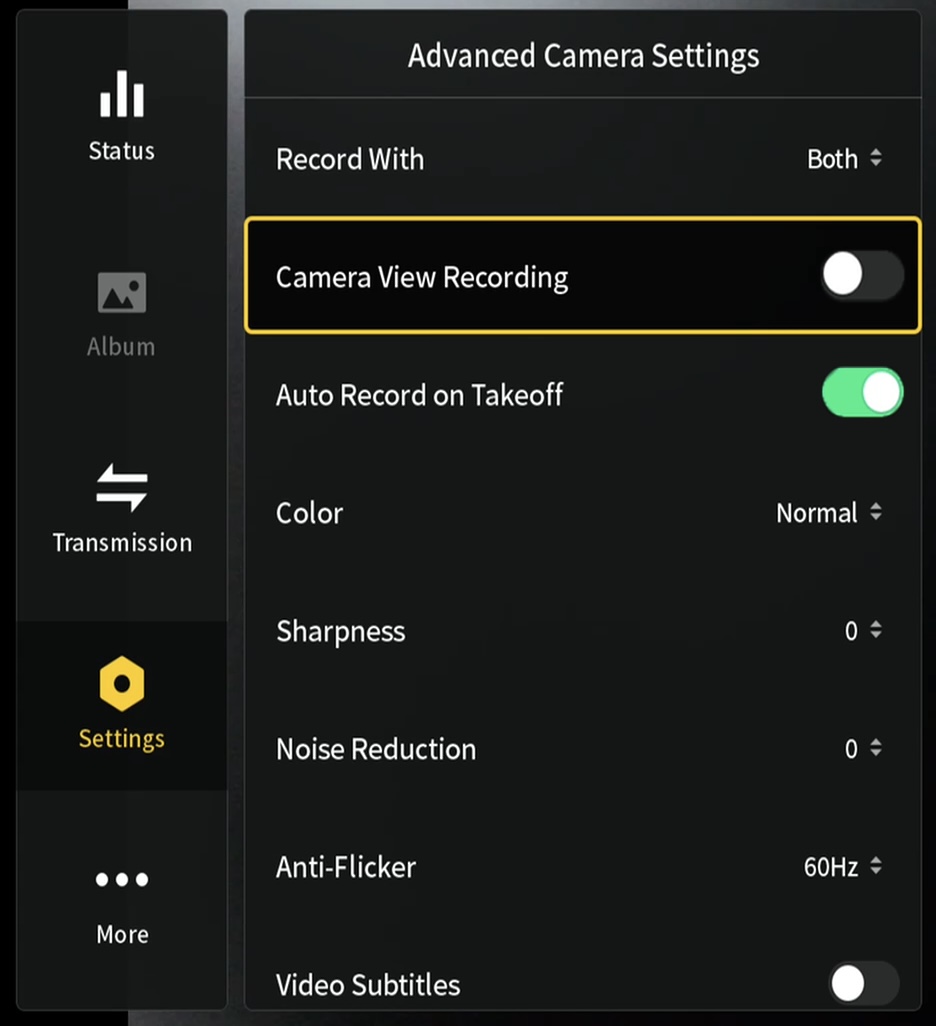Screen dimensions: 936x1026
Task: Disable Auto Record on Takeoff
Action: [861, 393]
